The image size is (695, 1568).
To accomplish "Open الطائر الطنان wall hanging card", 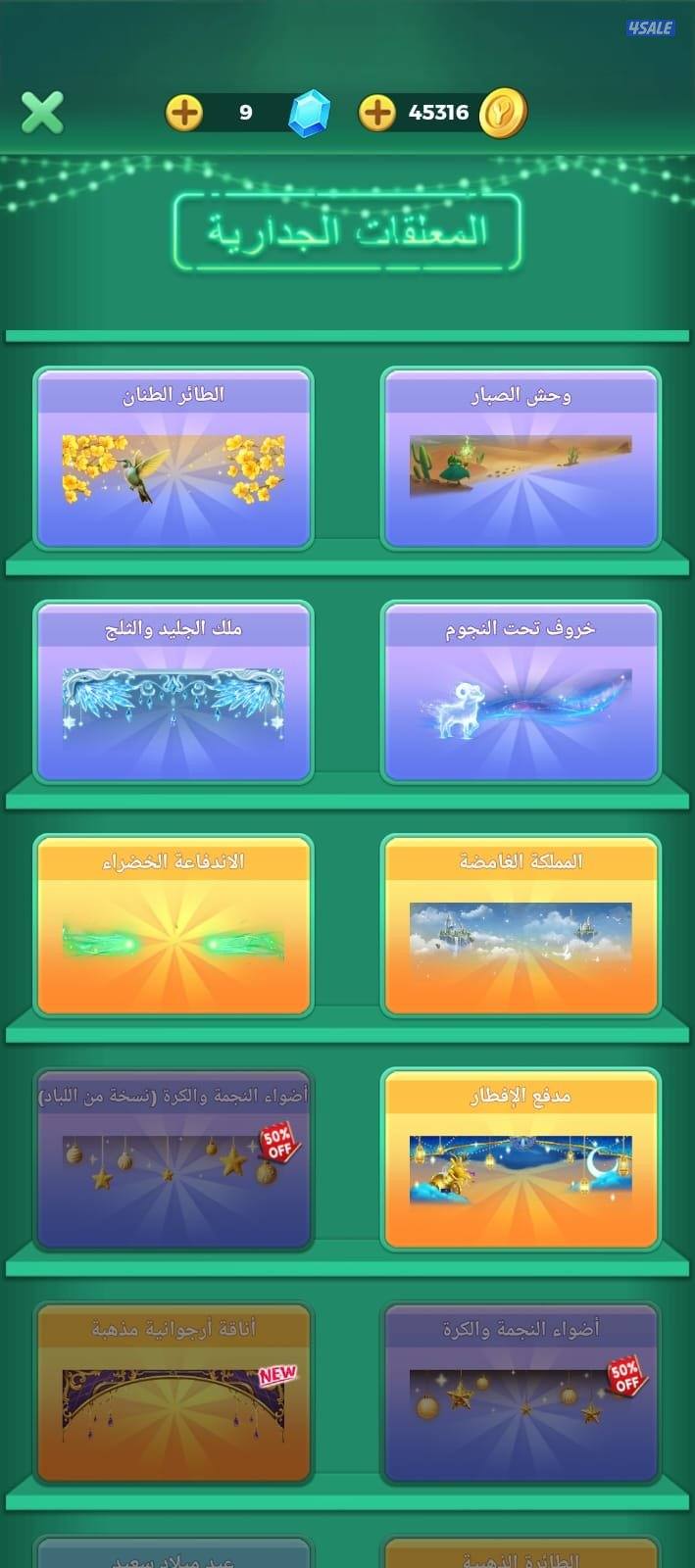I will click(174, 459).
